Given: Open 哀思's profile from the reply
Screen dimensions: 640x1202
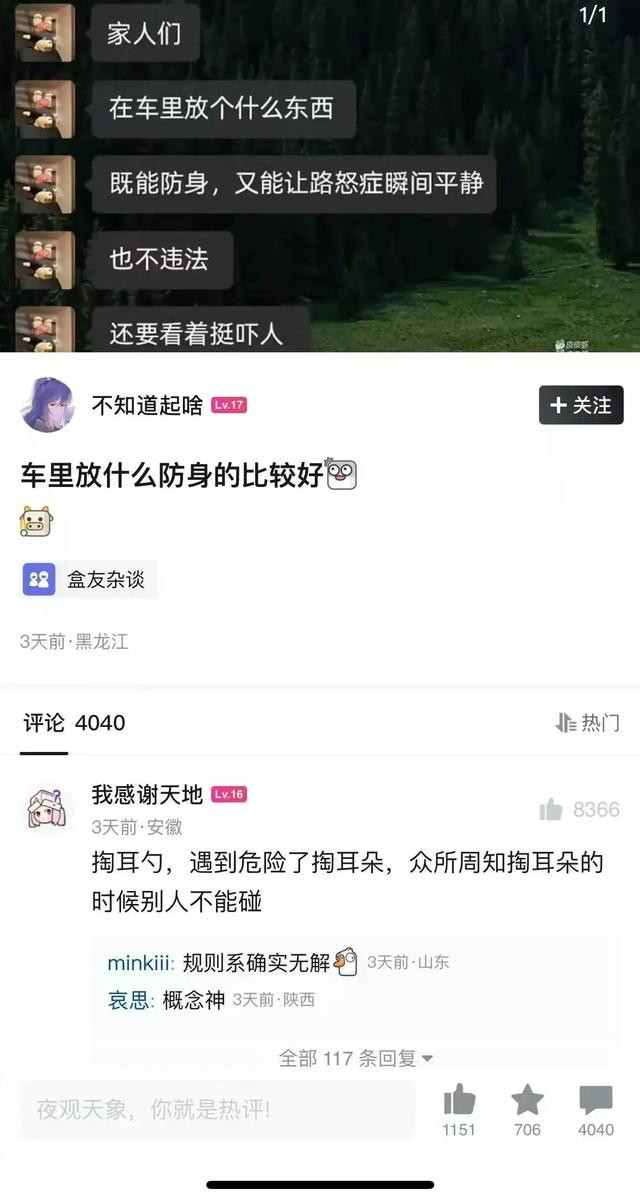Looking at the screenshot, I should click(127, 999).
